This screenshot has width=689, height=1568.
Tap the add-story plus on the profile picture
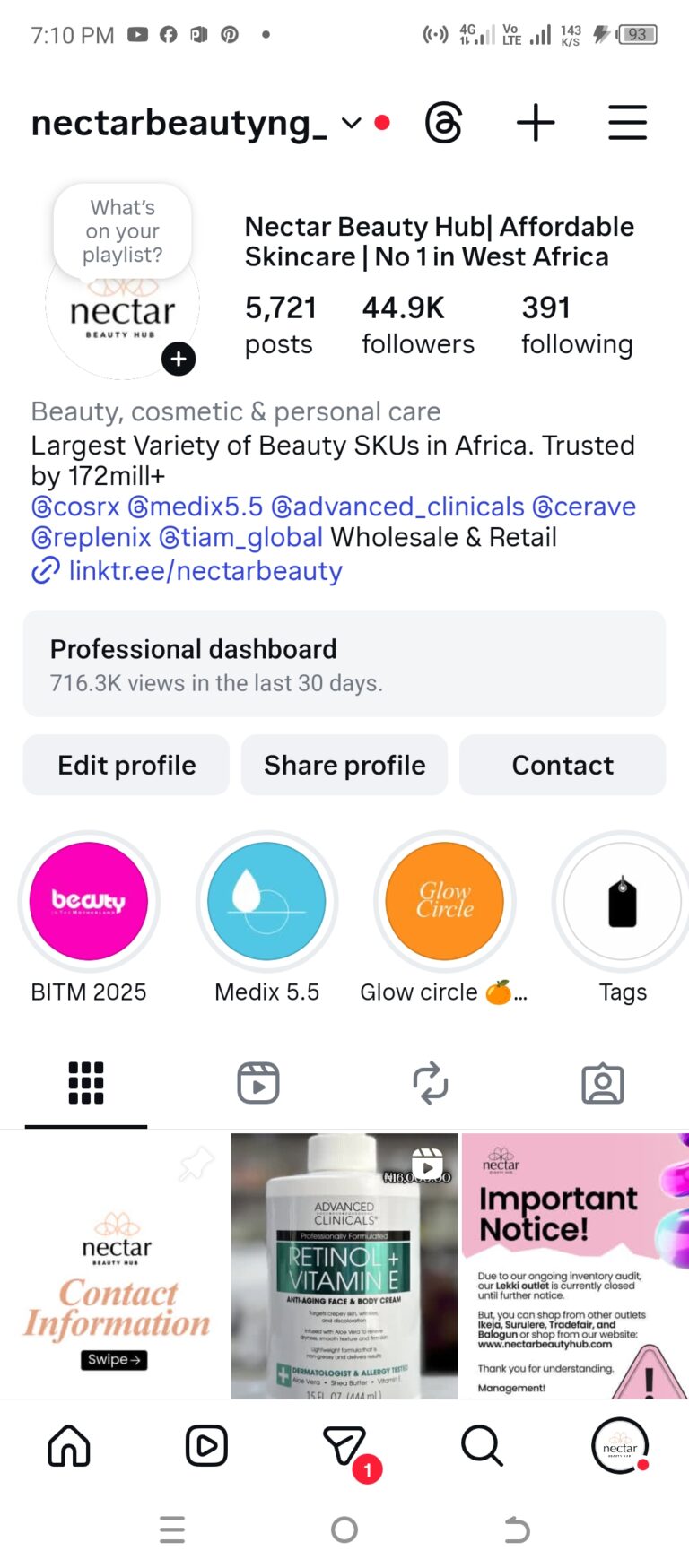[179, 359]
